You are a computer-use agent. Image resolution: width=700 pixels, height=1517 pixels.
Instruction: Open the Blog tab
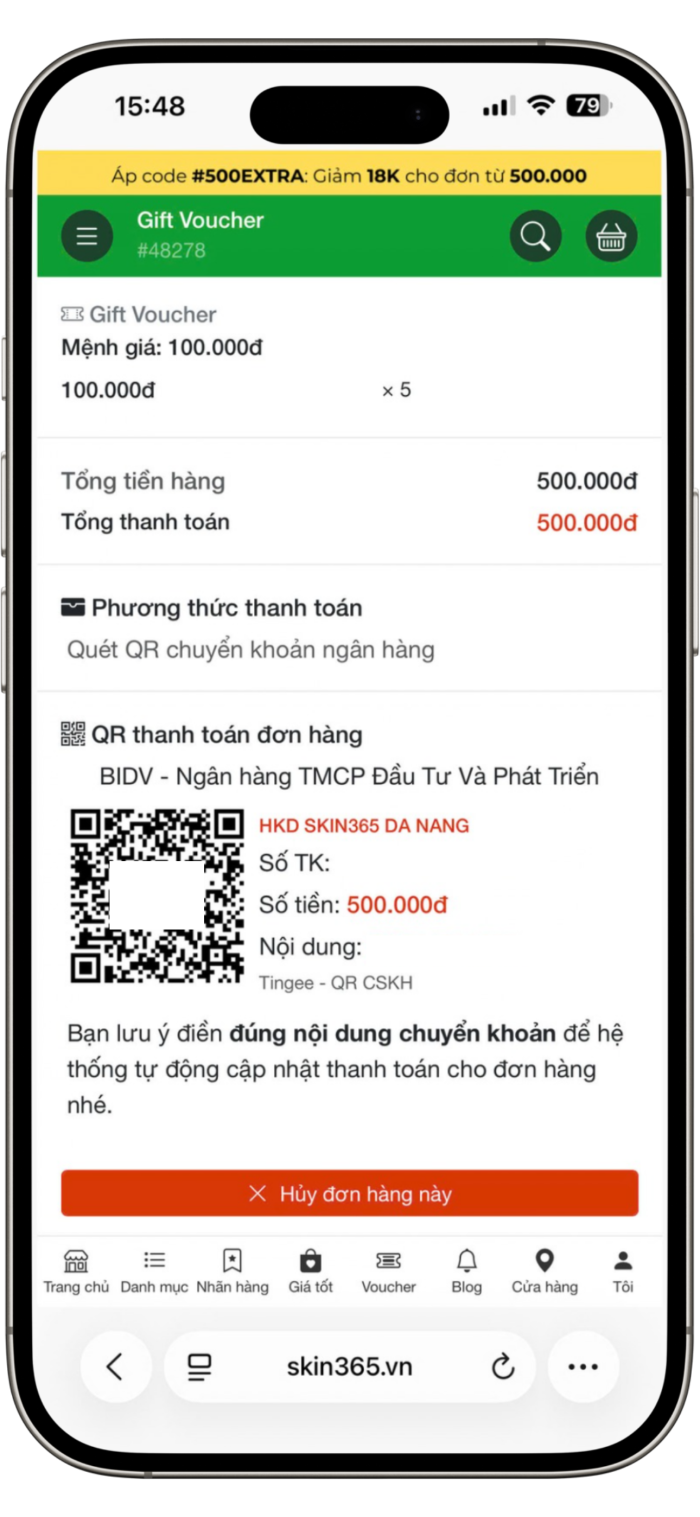pyautogui.click(x=466, y=1272)
